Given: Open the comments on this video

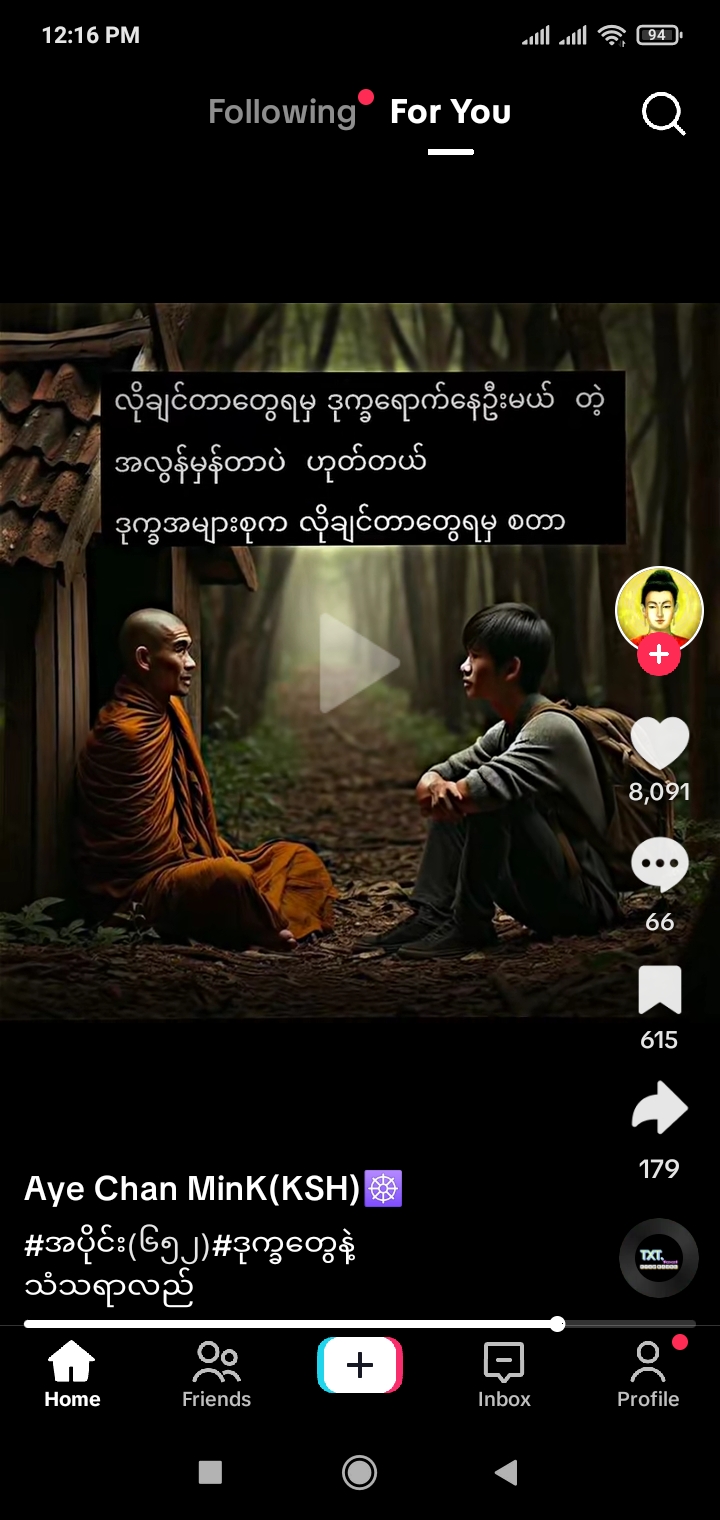Looking at the screenshot, I should (x=659, y=865).
